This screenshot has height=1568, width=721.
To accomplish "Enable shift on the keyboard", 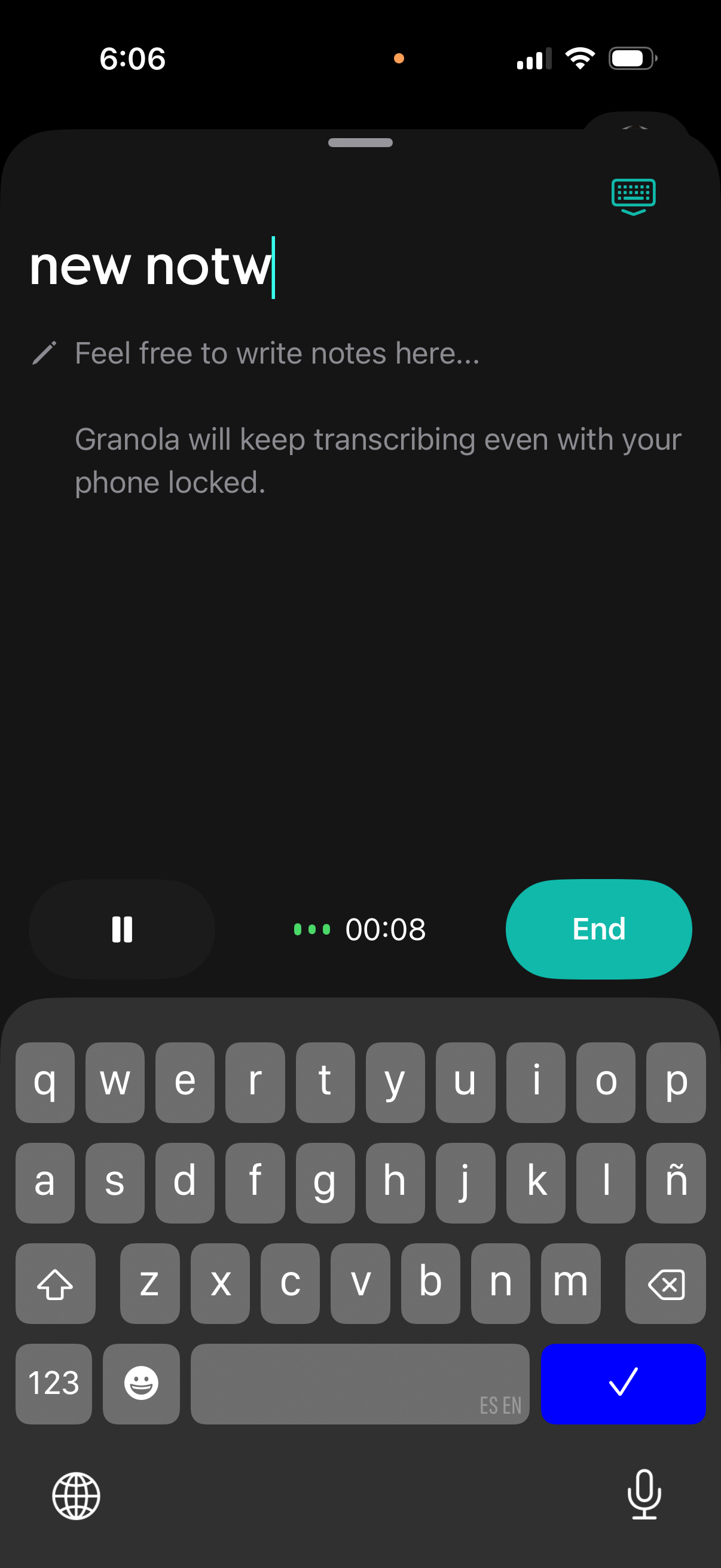I will point(56,1284).
